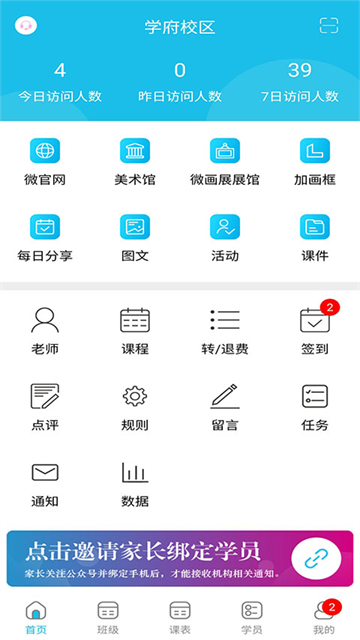Open 加画框
Screen dimensions: 360x640
coord(315,162)
